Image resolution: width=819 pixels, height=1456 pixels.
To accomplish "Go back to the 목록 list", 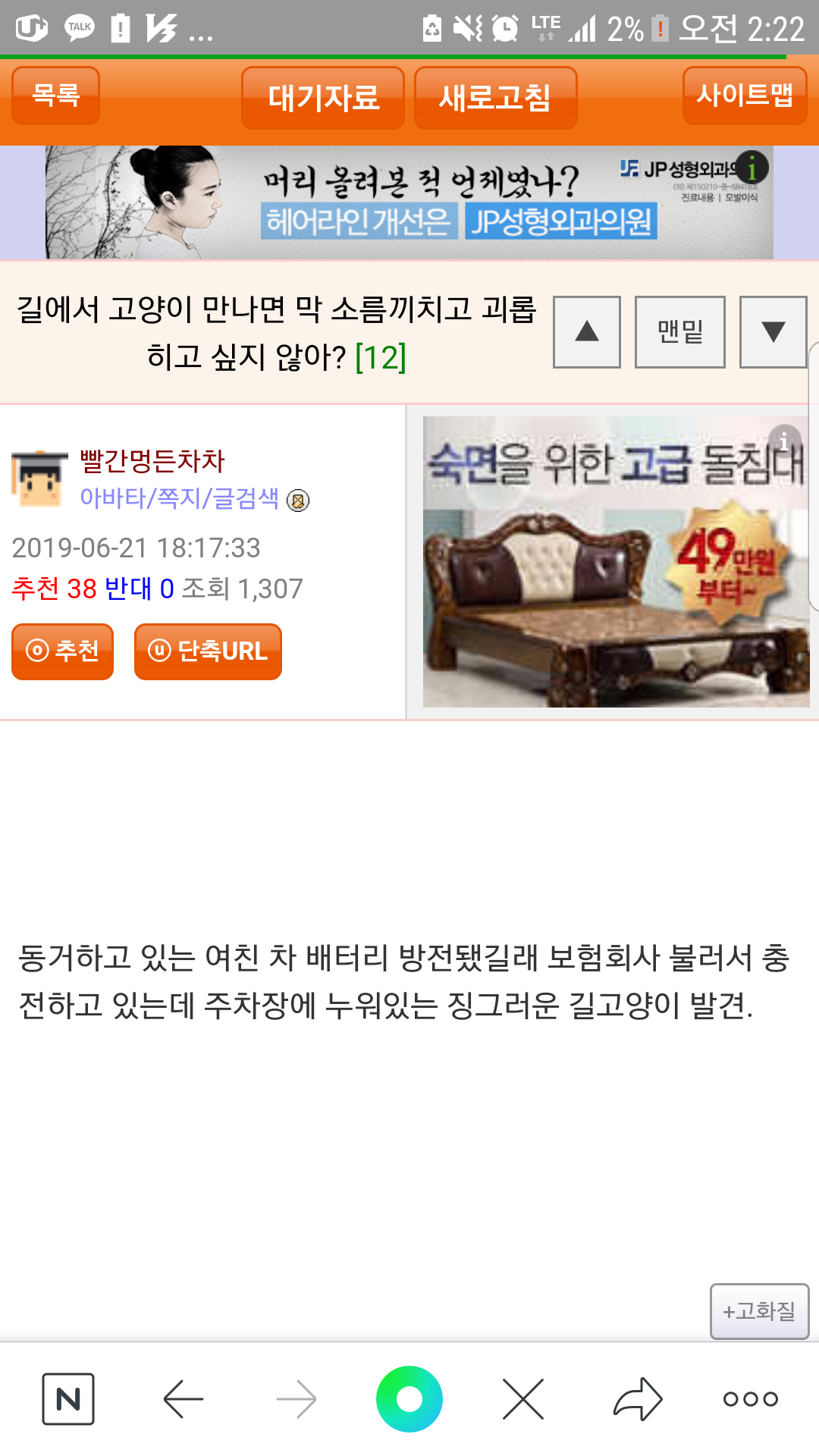I will tap(55, 96).
